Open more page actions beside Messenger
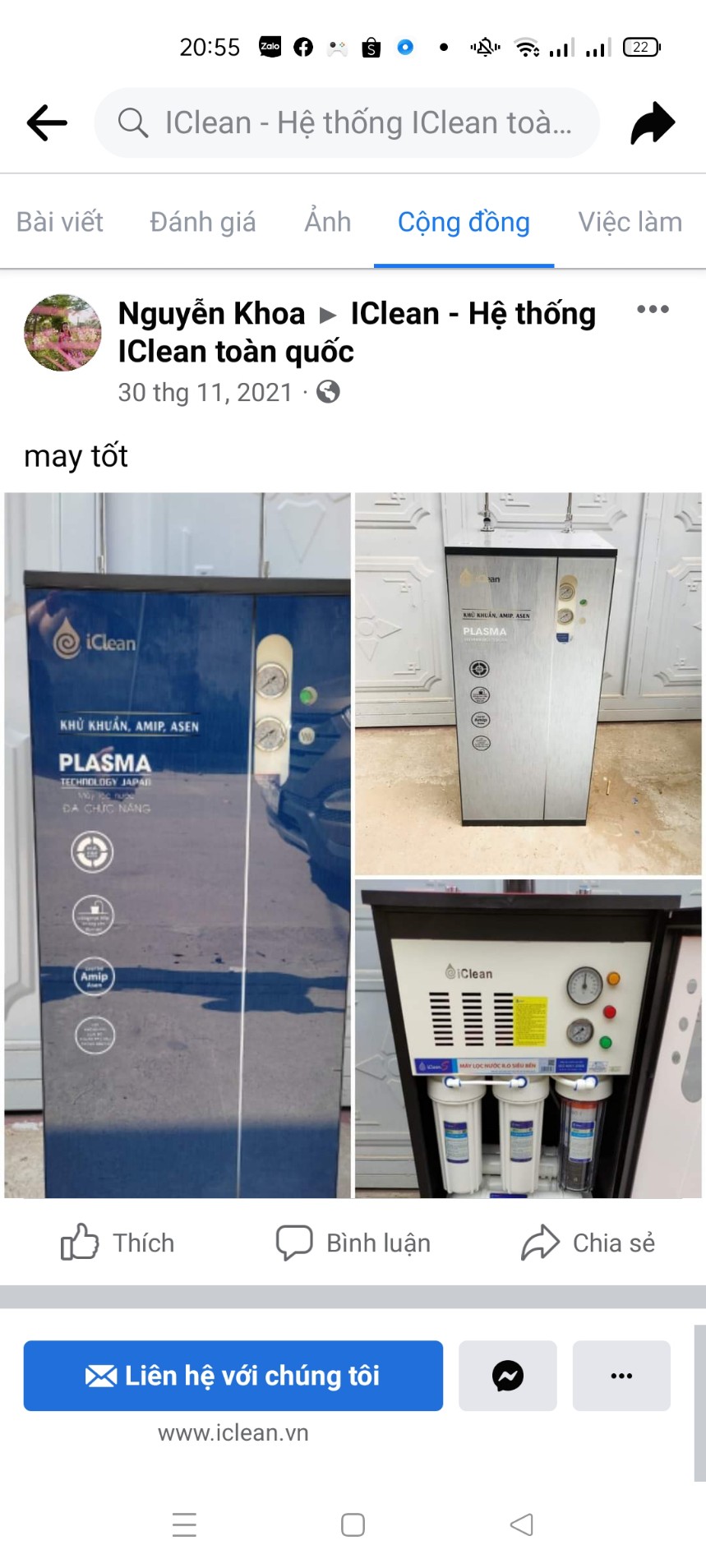 [x=621, y=1376]
